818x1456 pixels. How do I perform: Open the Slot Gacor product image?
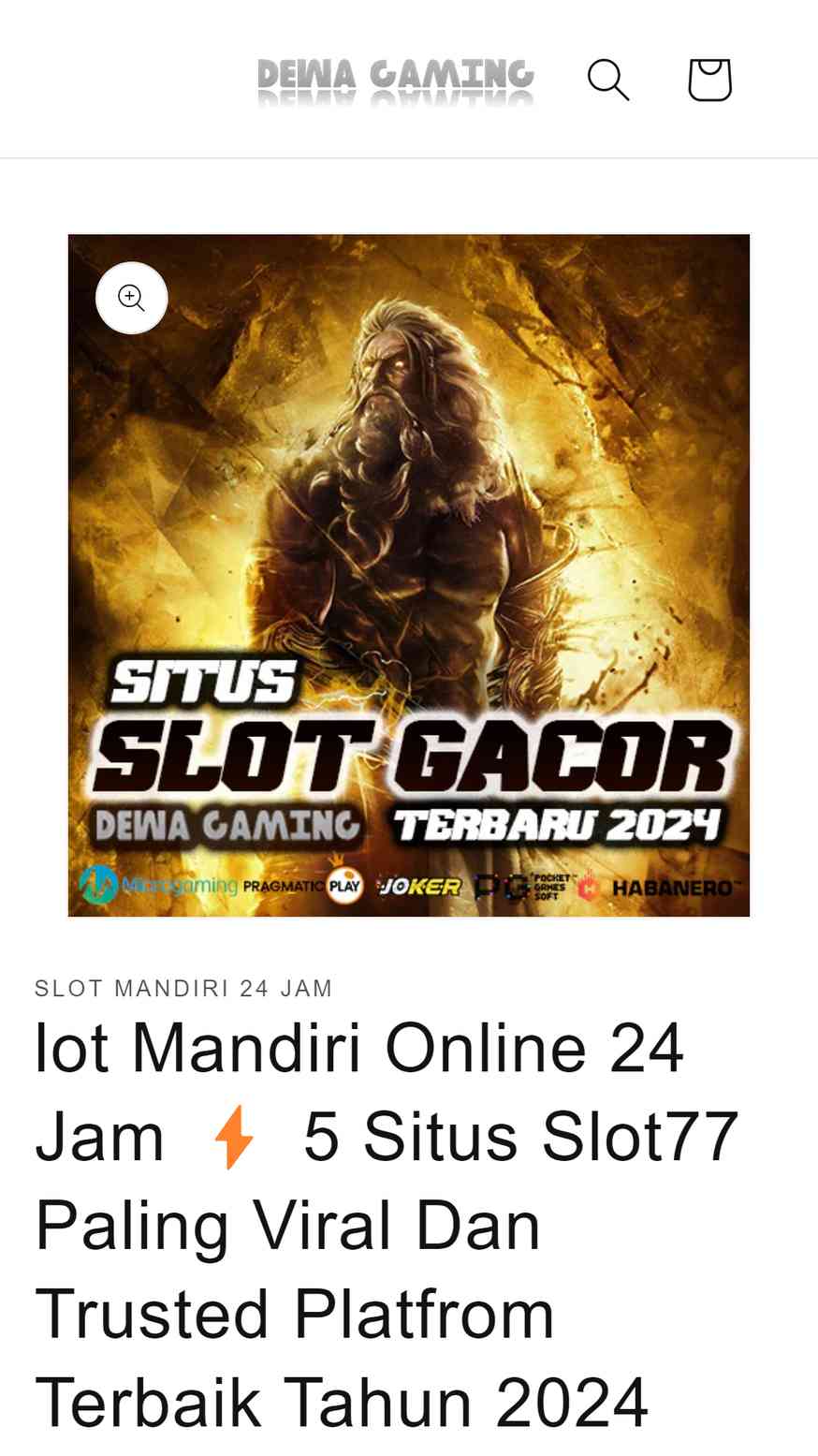tap(409, 575)
